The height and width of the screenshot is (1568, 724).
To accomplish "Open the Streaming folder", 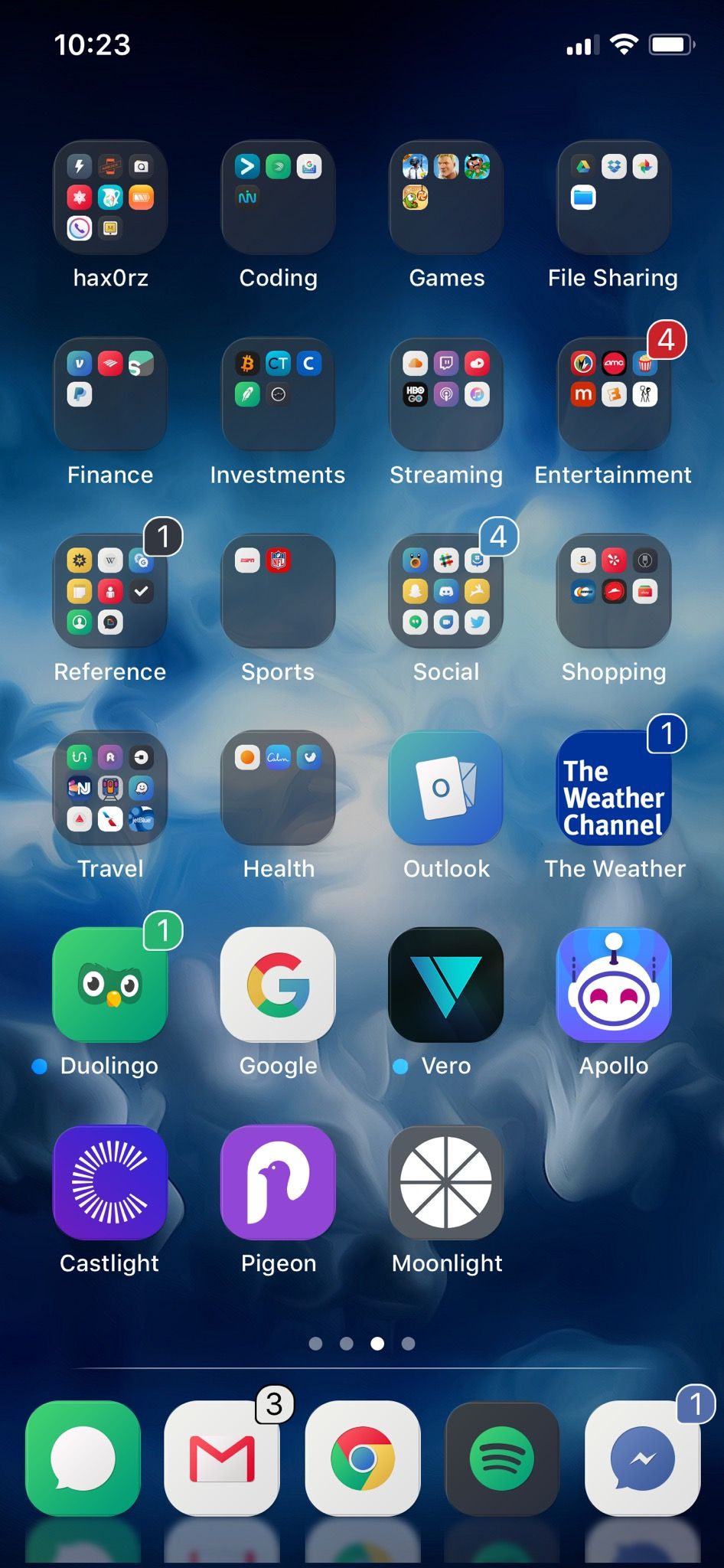I will pos(446,394).
